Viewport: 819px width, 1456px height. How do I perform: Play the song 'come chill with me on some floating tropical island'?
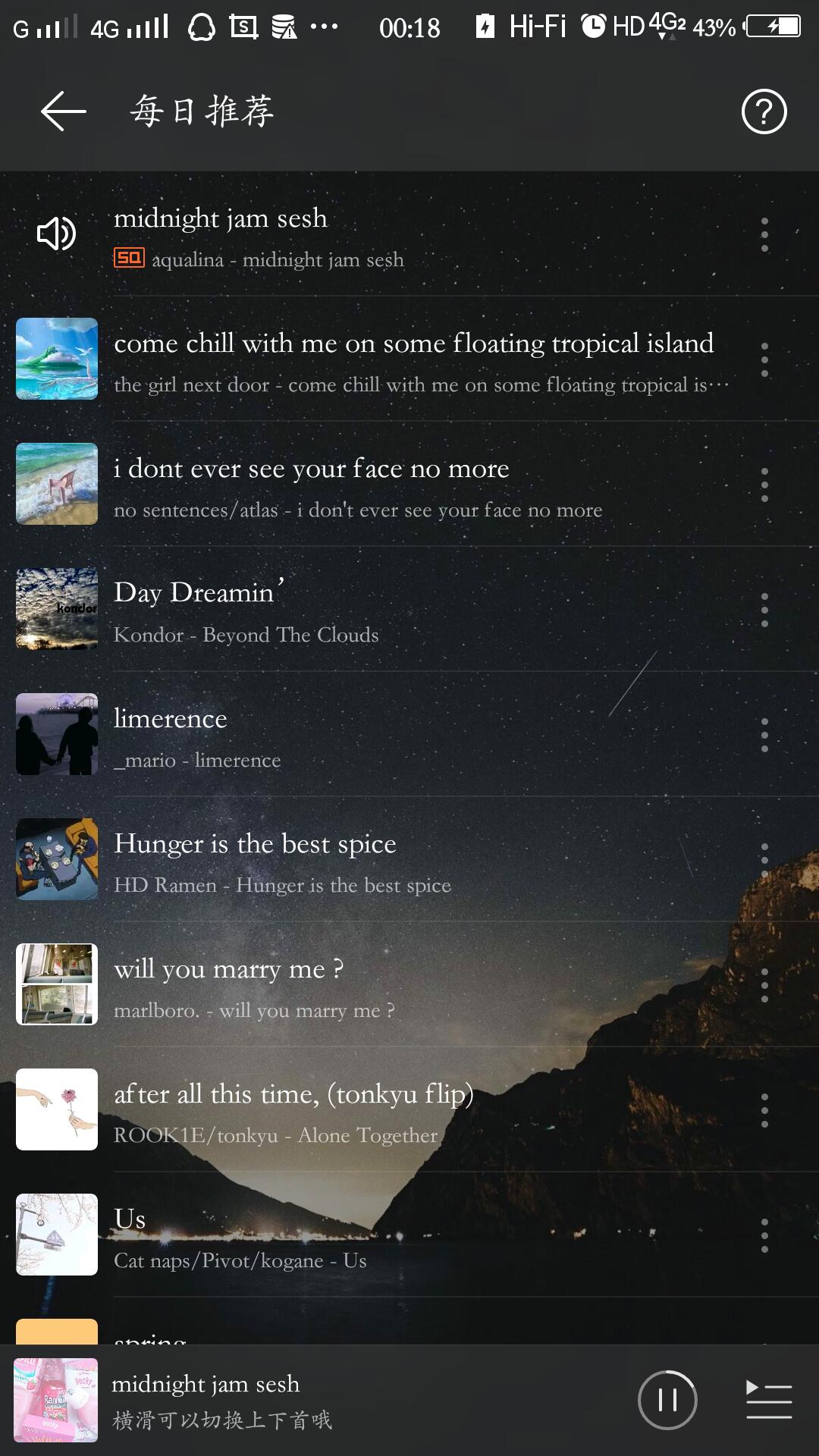point(409,359)
